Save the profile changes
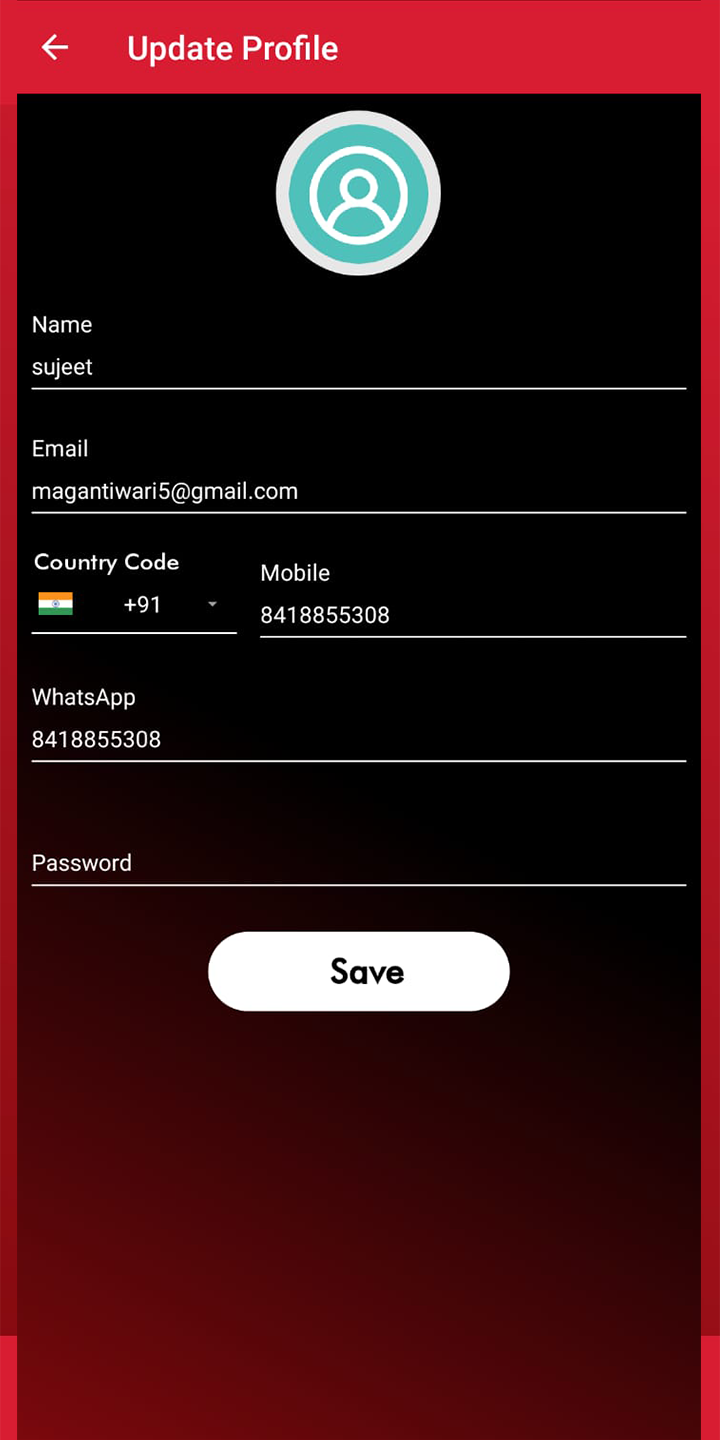This screenshot has height=1440, width=720. tap(358, 971)
